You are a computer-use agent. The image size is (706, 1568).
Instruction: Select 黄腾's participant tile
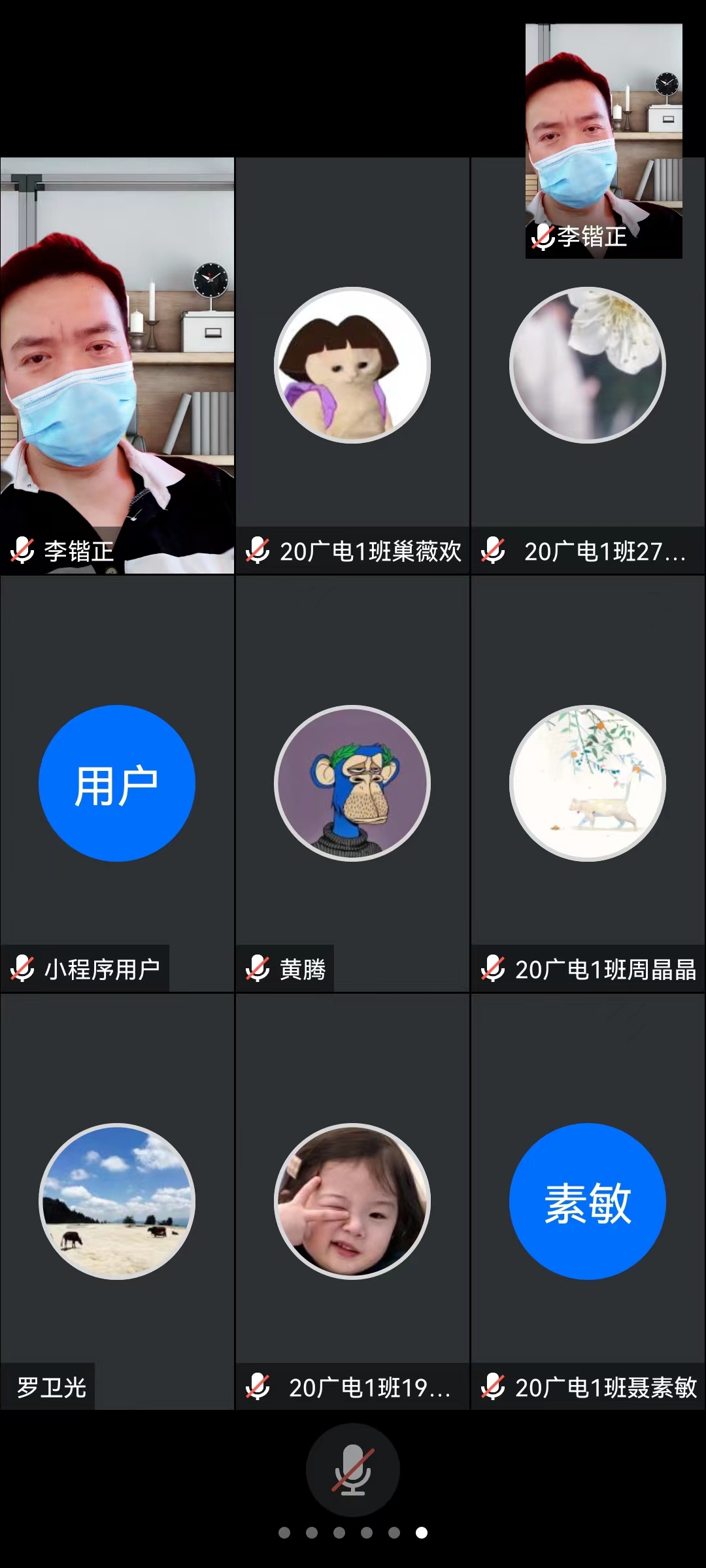pos(352,783)
